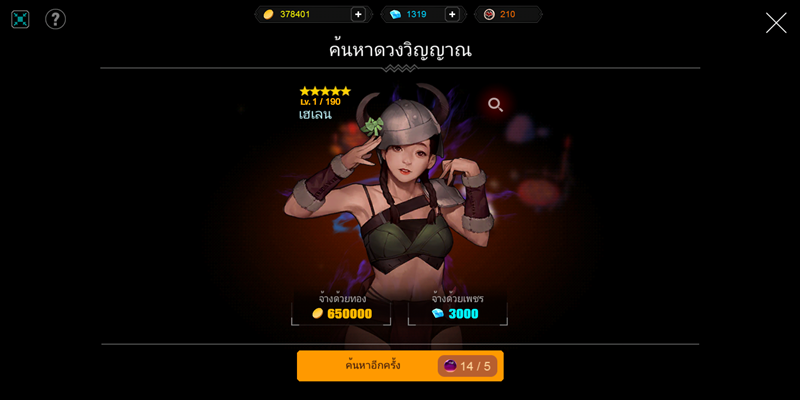
Task: Inspect the hero with the magnifier icon
Action: click(495, 104)
